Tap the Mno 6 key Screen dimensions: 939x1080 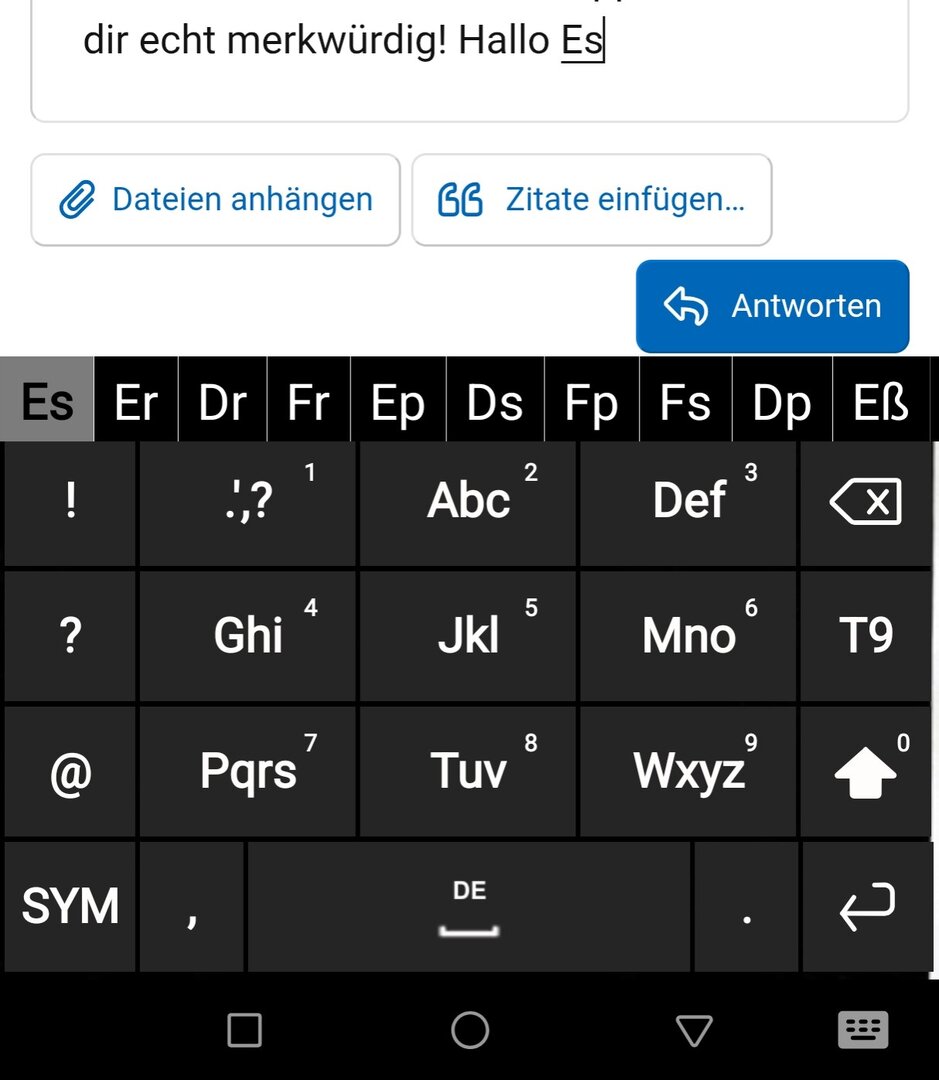click(688, 636)
